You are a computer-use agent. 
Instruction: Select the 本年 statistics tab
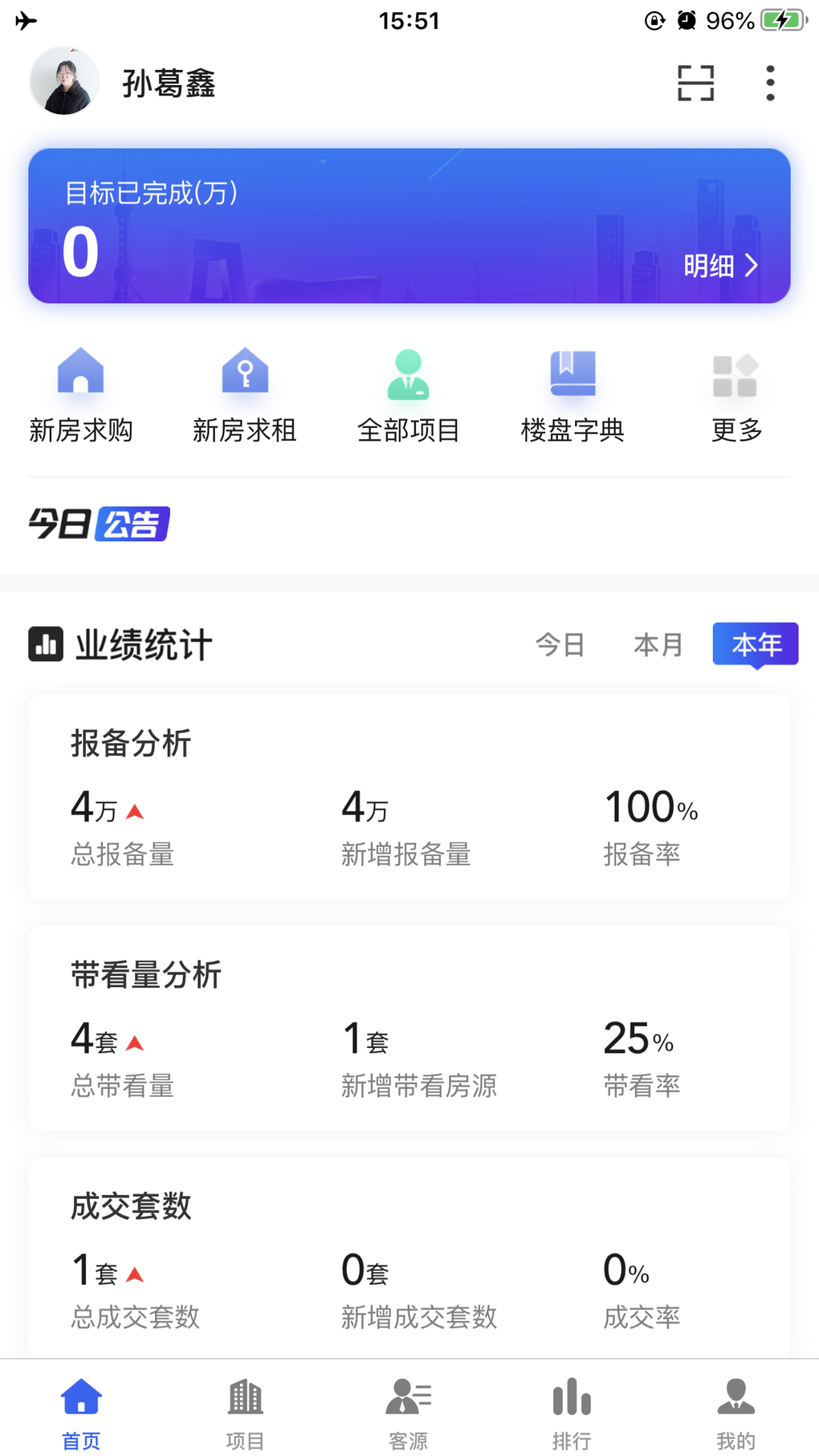(756, 644)
